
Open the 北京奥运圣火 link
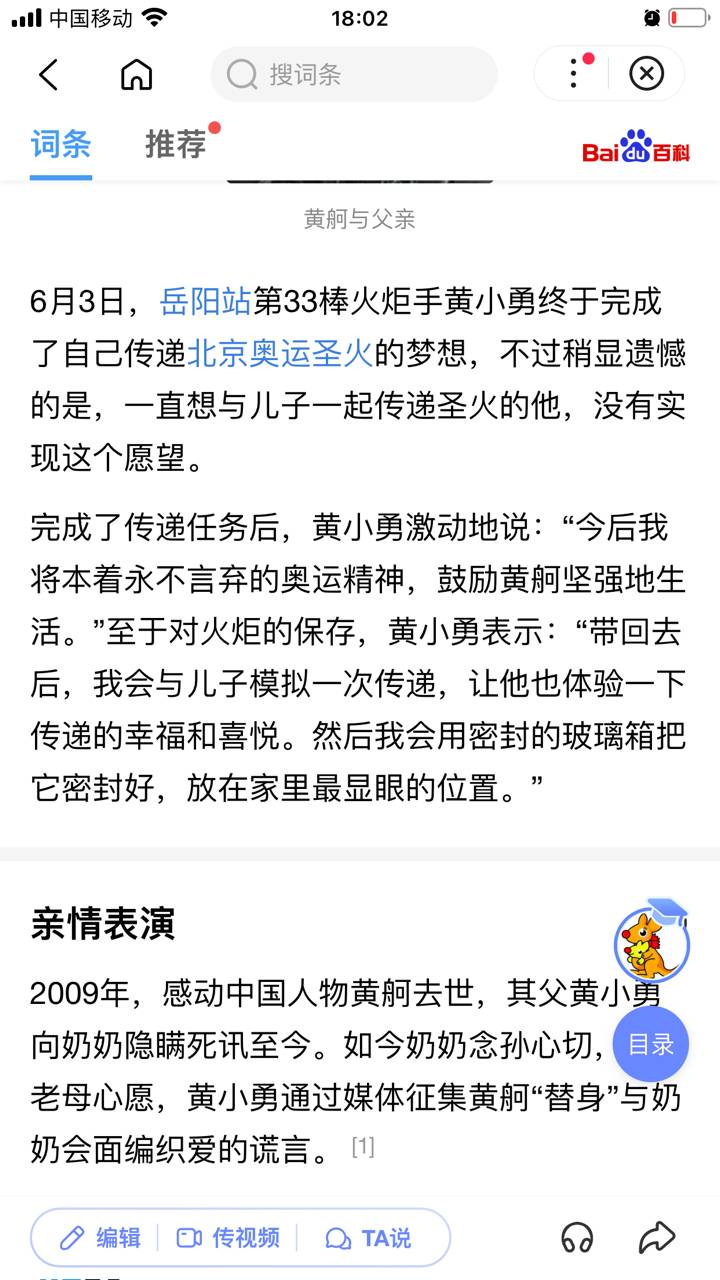click(x=280, y=353)
